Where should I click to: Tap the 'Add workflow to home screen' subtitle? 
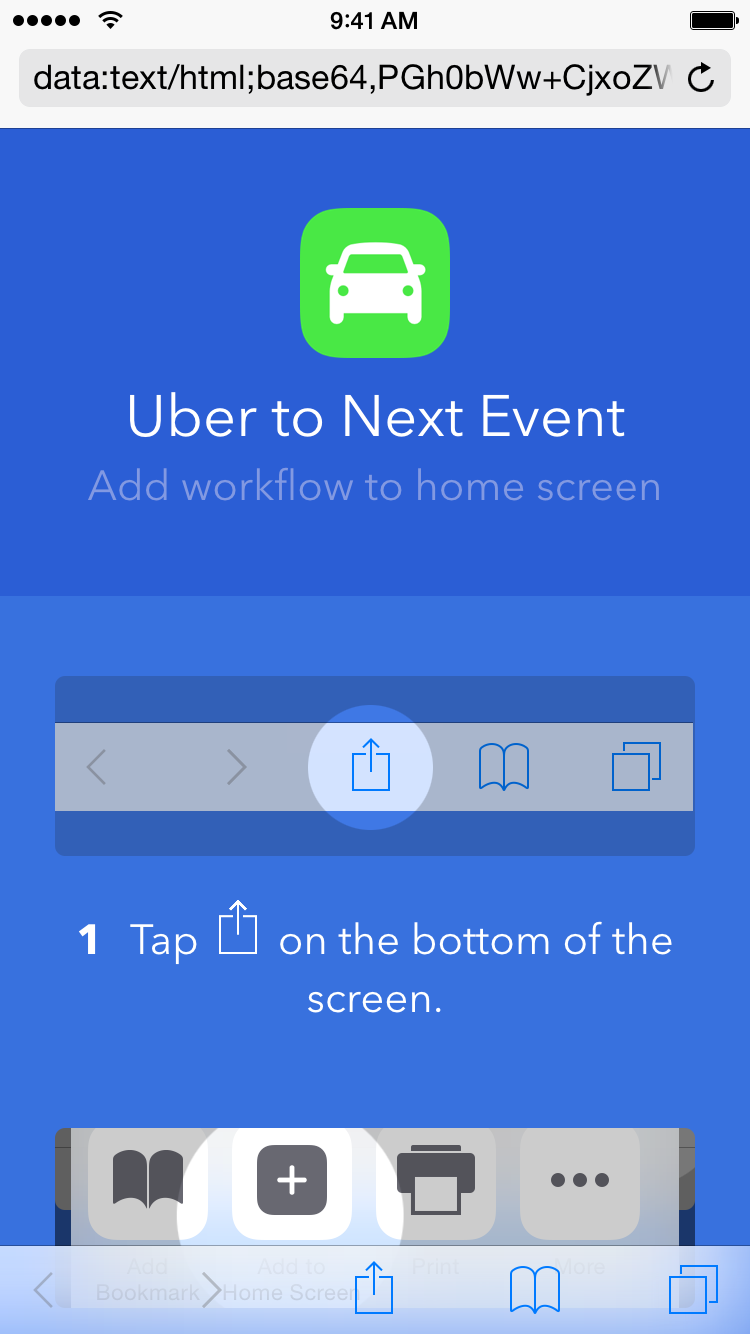point(375,486)
